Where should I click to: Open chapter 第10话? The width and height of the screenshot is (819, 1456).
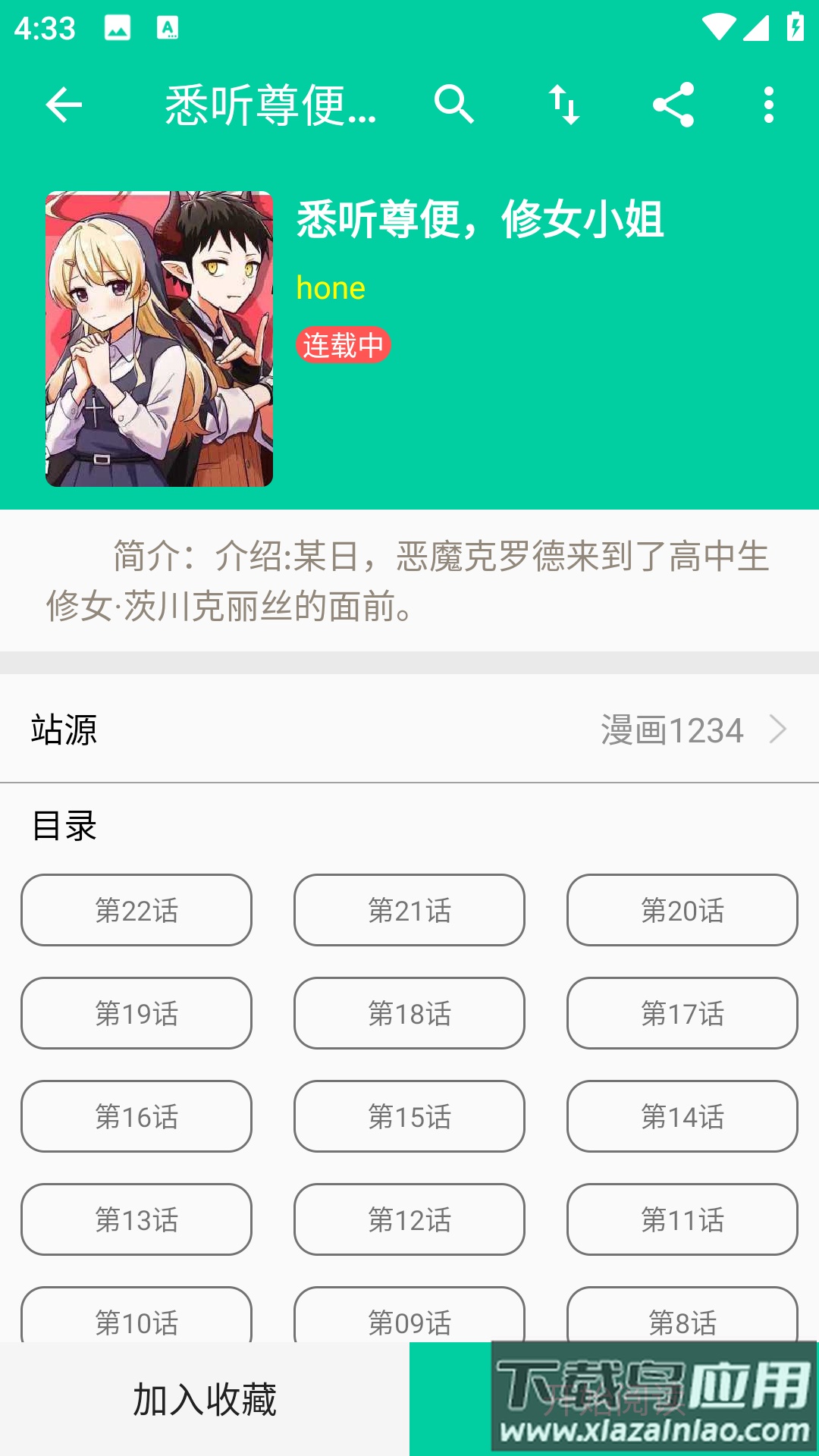click(x=136, y=1318)
